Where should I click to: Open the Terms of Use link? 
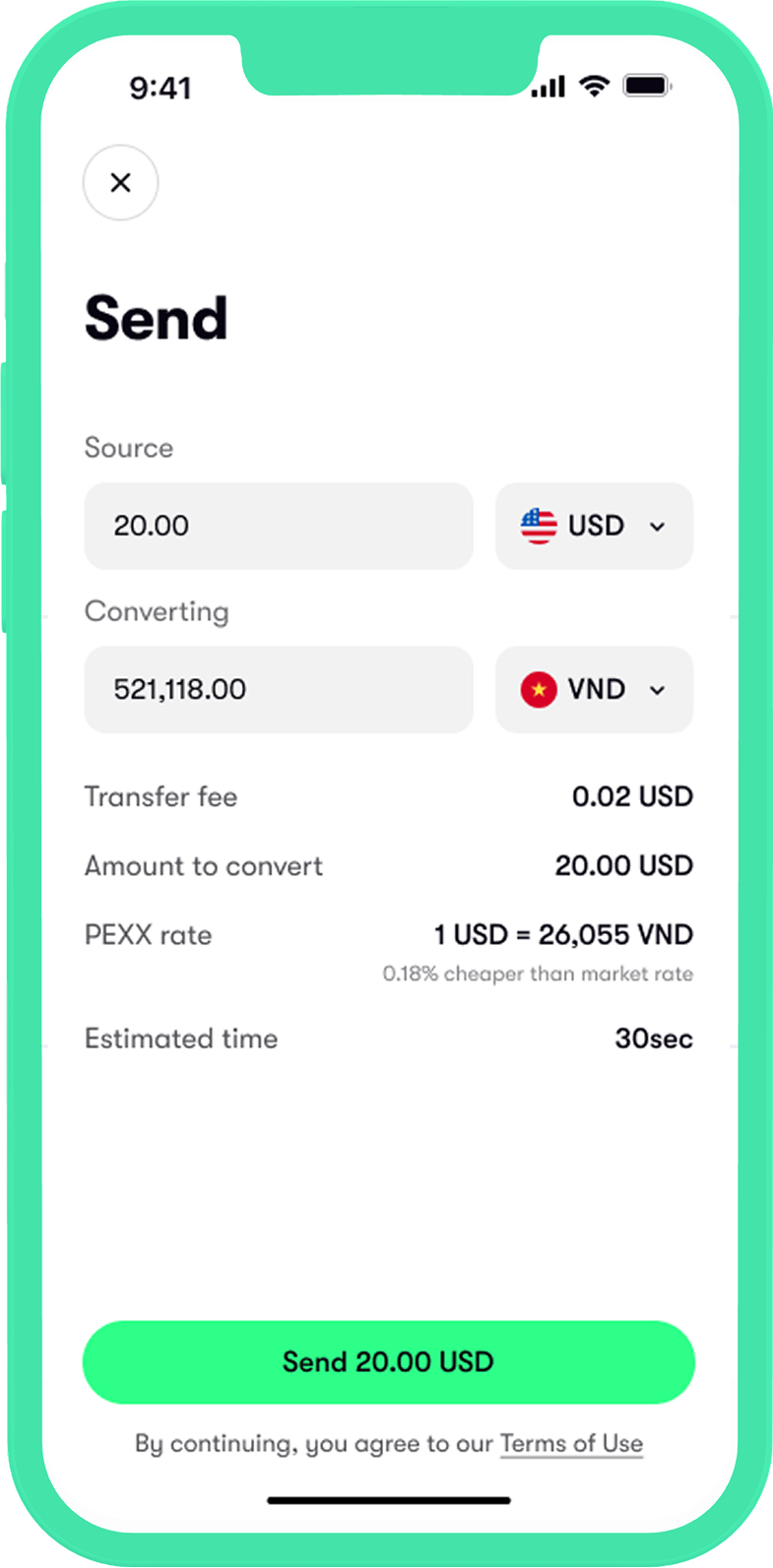[x=571, y=1444]
